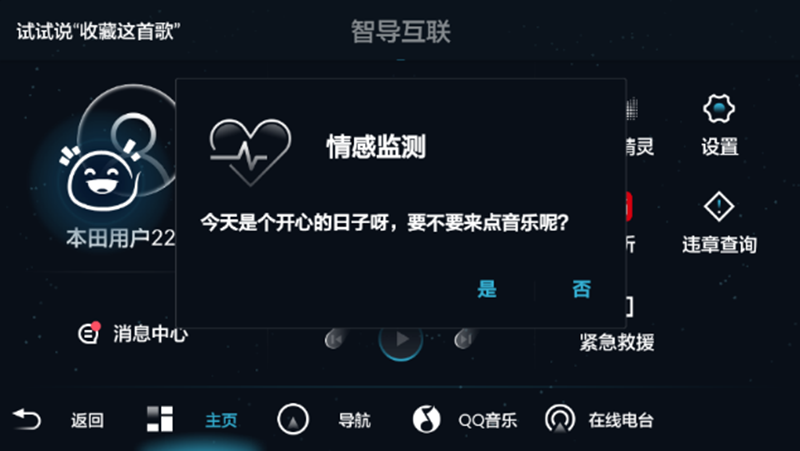Open 紧急救援 emergency rescue
This screenshot has height=451, width=800.
(x=618, y=330)
